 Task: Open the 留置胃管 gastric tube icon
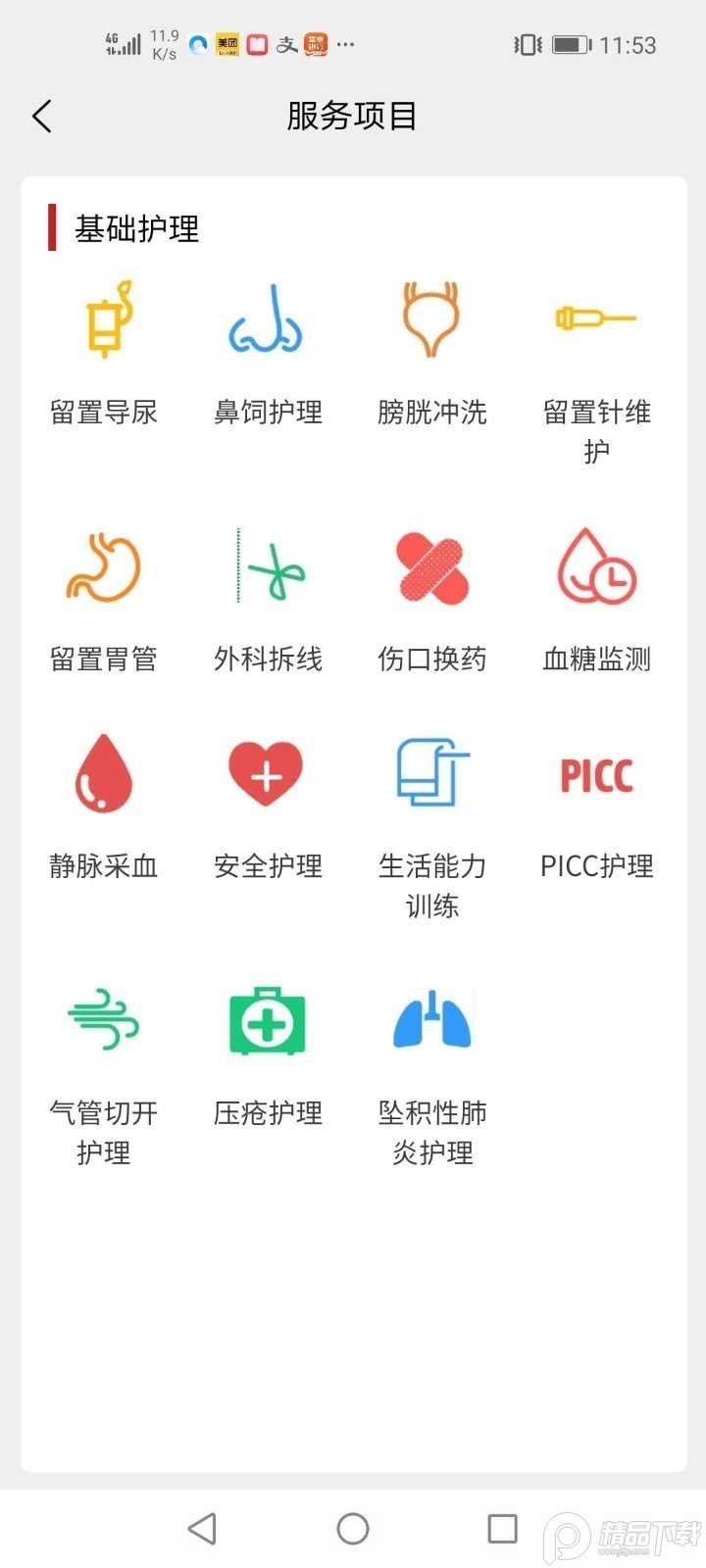click(105, 568)
